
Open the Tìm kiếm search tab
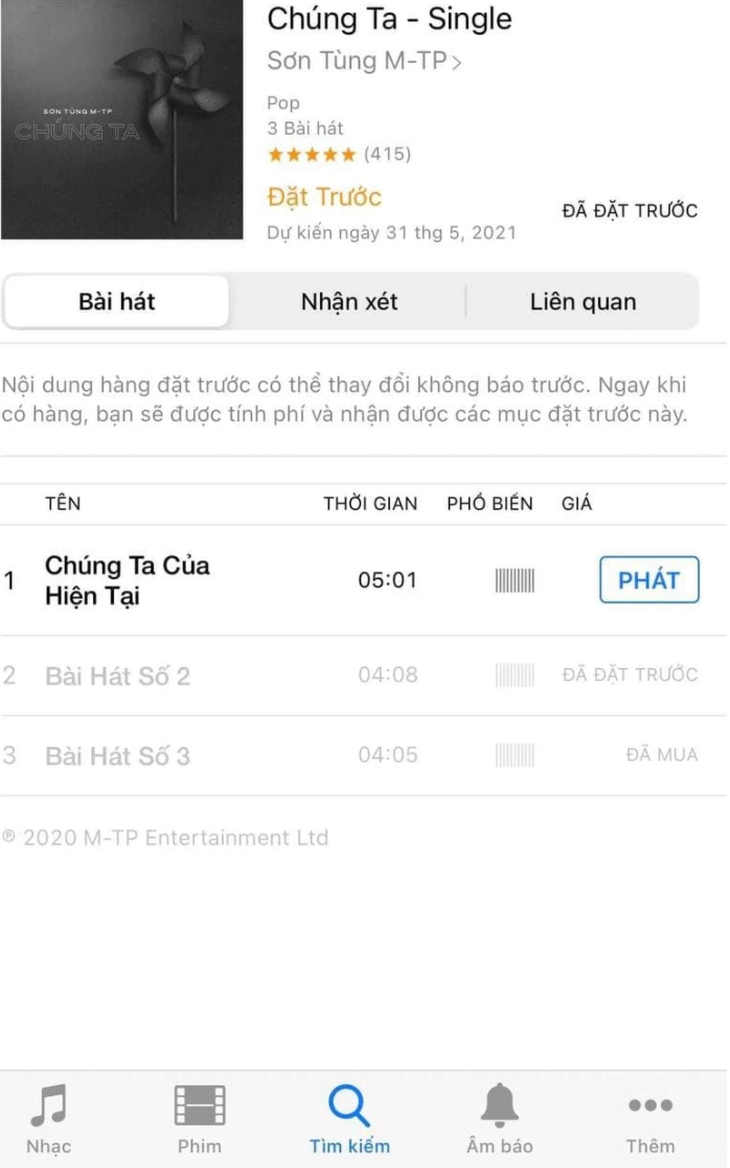(349, 1119)
